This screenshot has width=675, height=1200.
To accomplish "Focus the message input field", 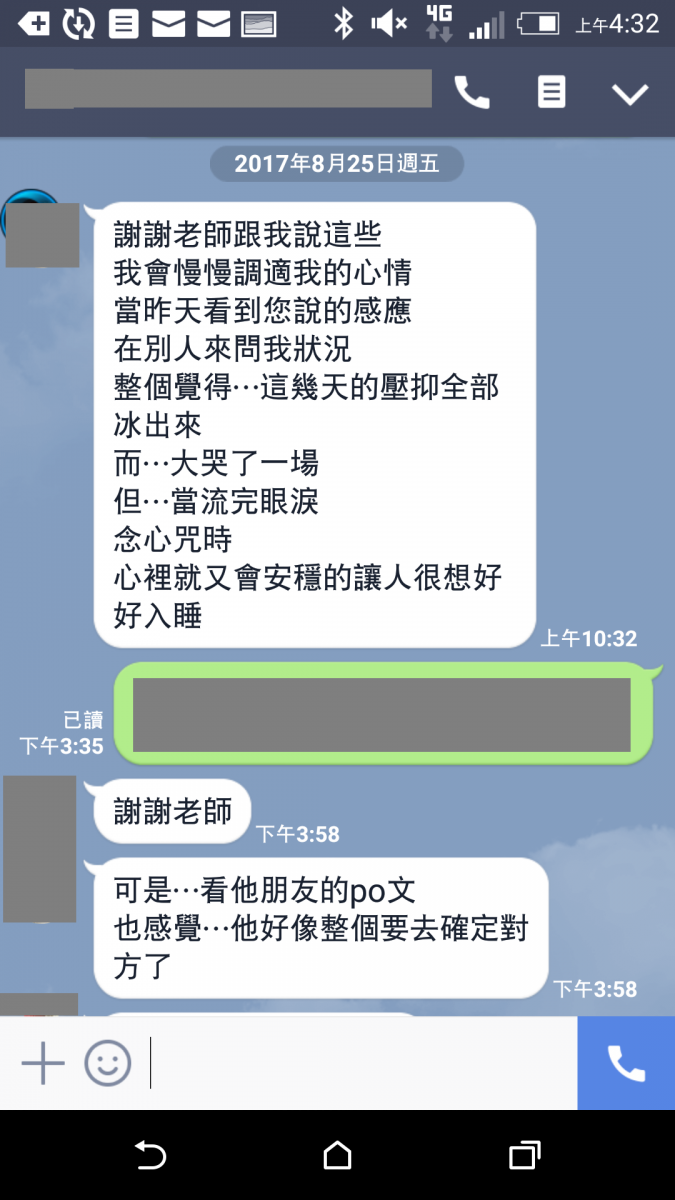I will click(360, 1062).
